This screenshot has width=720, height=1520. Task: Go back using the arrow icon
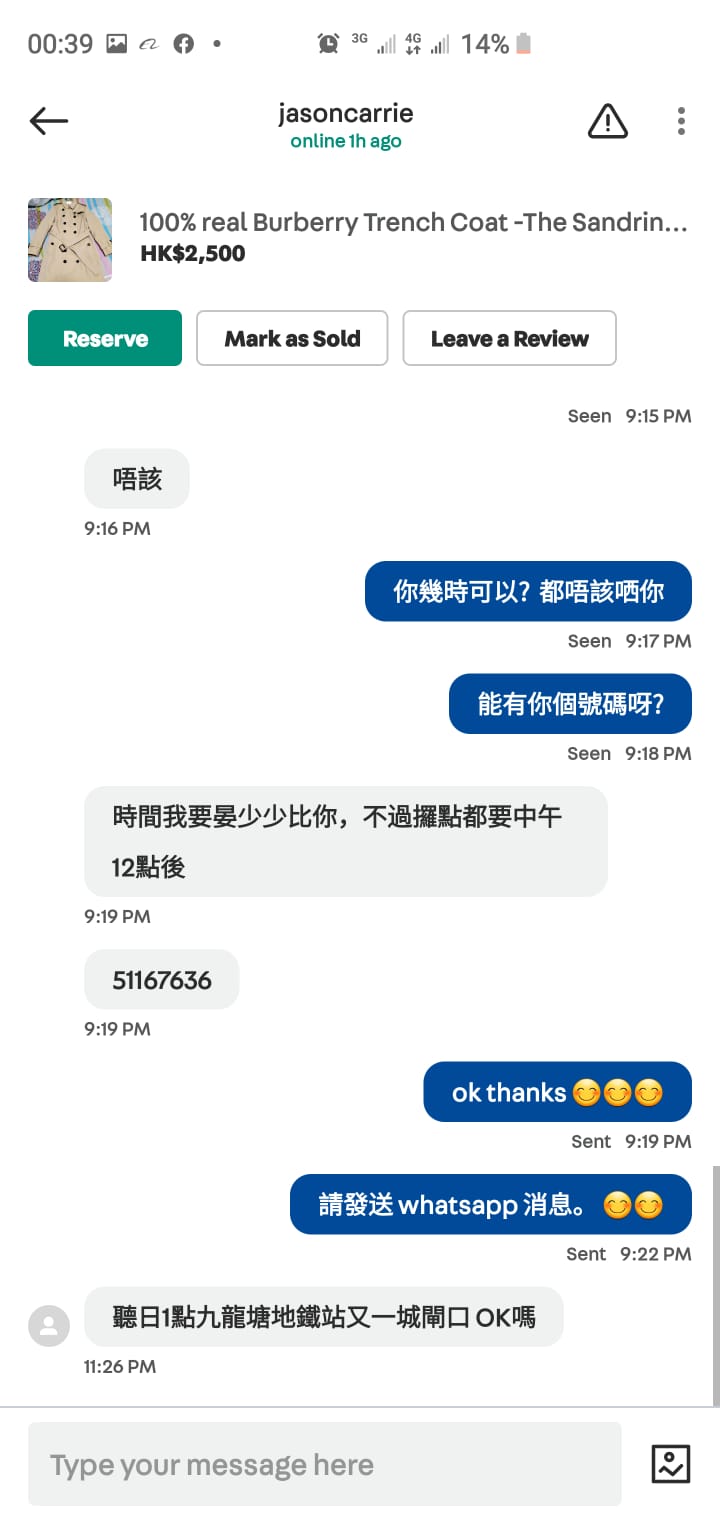coord(48,122)
